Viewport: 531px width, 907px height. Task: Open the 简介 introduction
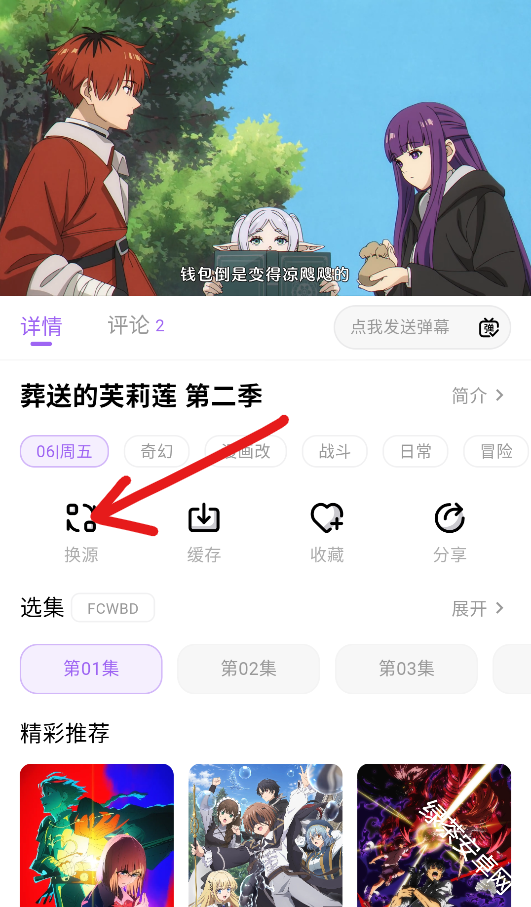coord(478,396)
